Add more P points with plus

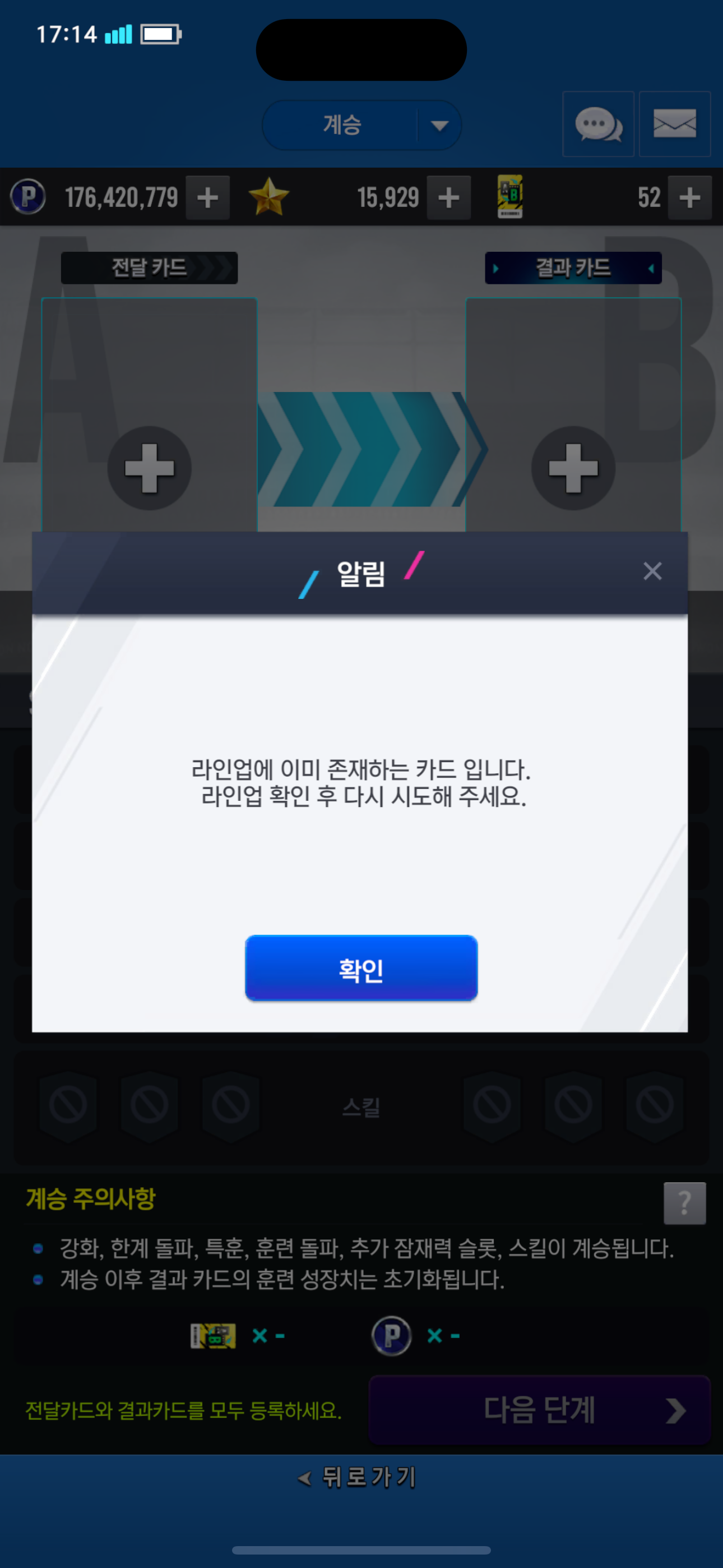pos(207,198)
